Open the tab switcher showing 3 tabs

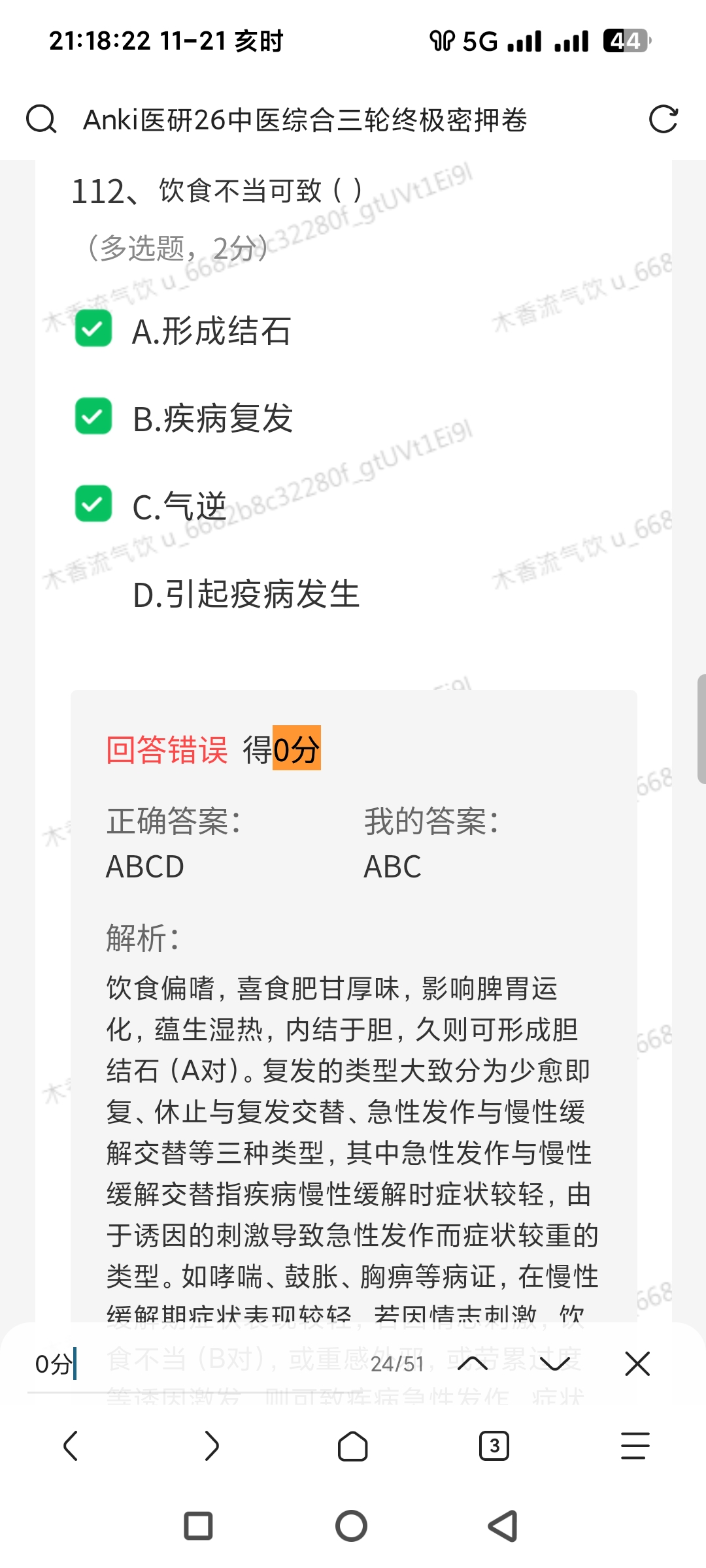pyautogui.click(x=494, y=1445)
